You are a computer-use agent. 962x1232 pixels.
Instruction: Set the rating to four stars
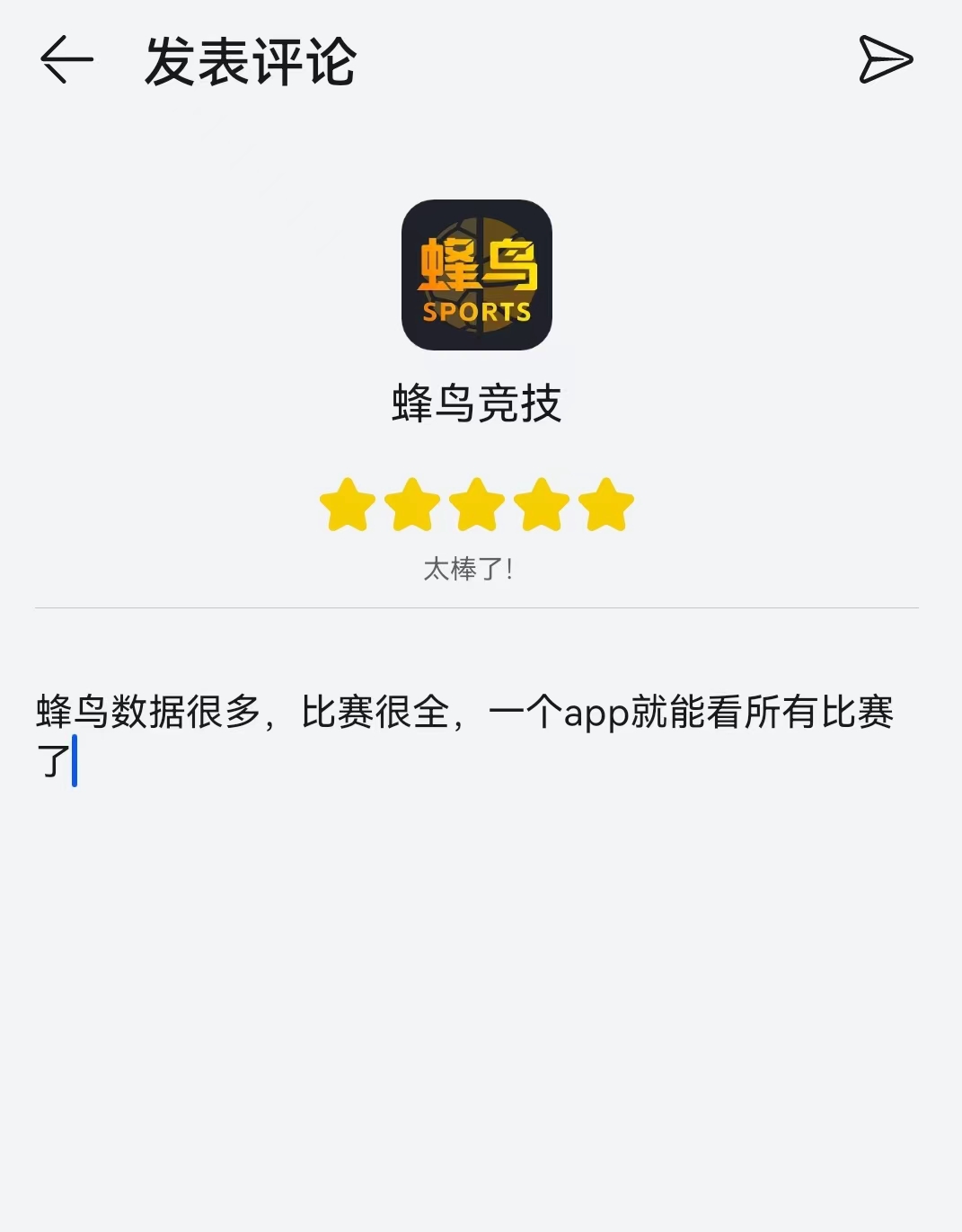pyautogui.click(x=542, y=504)
